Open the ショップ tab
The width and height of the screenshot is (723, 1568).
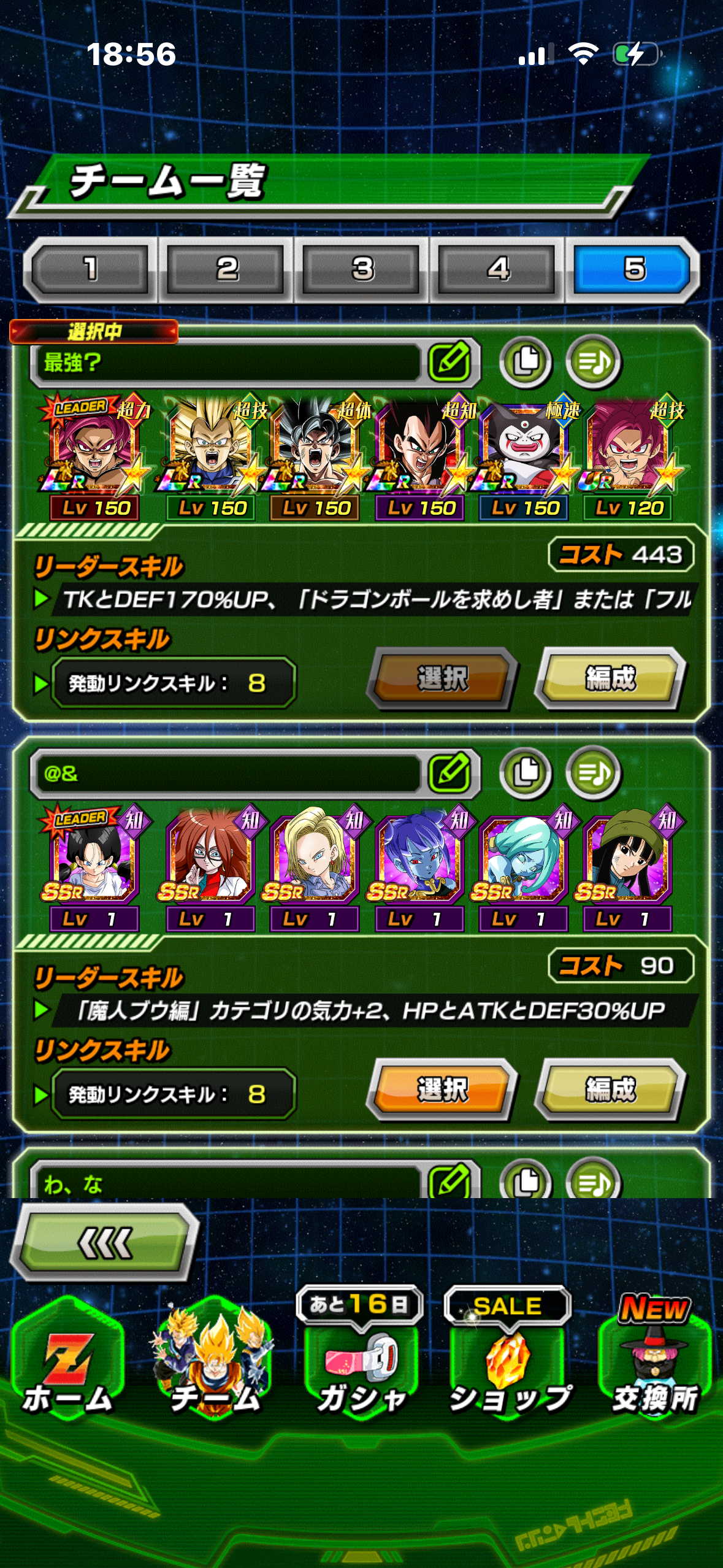pyautogui.click(x=509, y=1362)
